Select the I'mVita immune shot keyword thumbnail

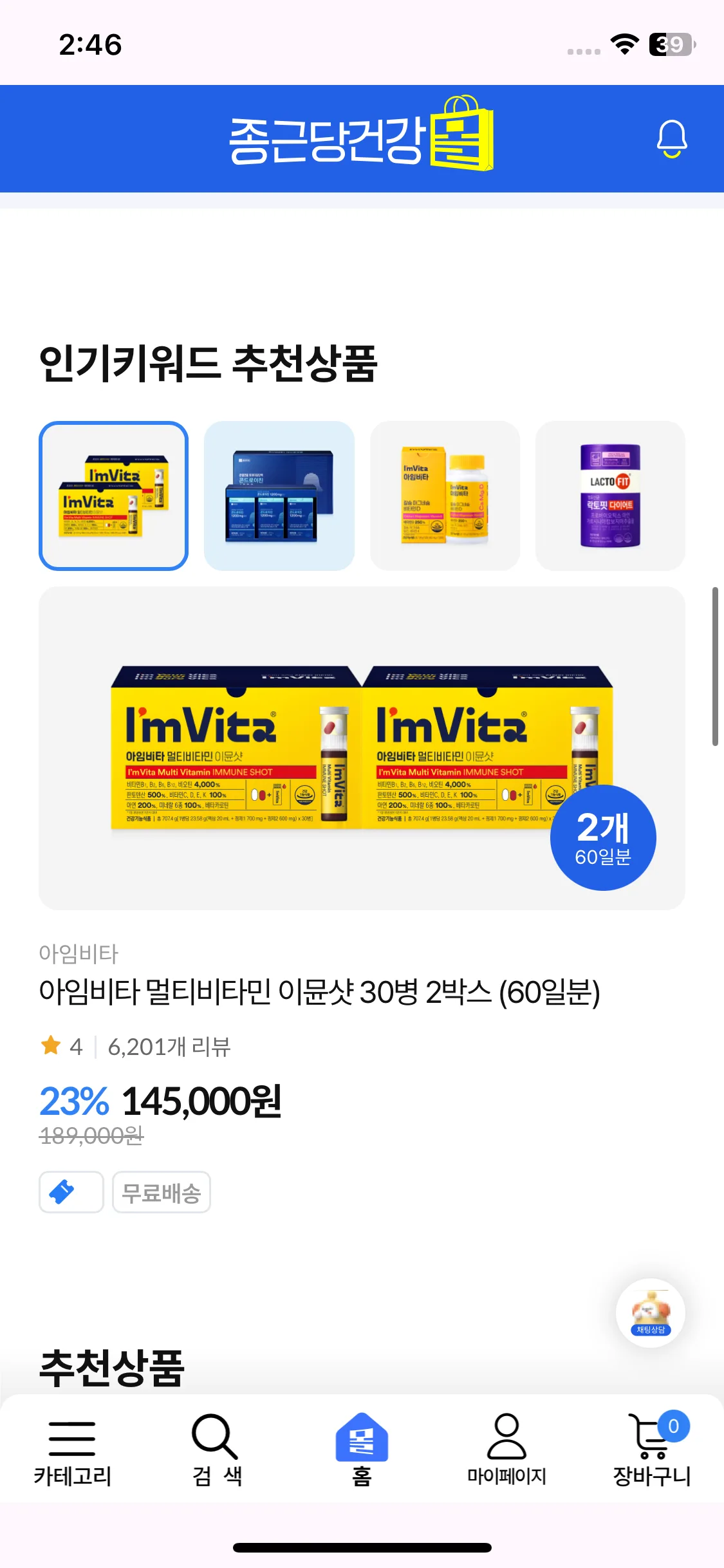pos(113,496)
